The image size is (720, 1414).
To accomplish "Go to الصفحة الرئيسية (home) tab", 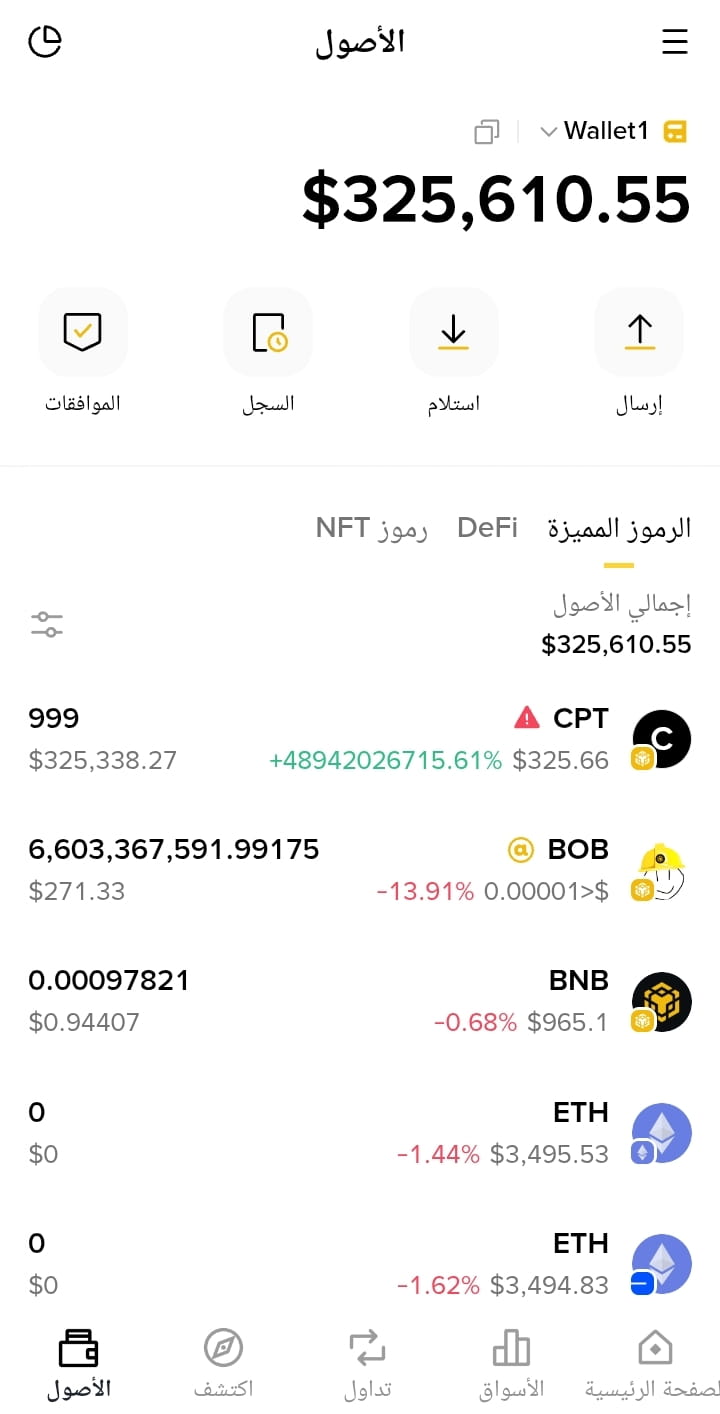I will click(655, 1364).
